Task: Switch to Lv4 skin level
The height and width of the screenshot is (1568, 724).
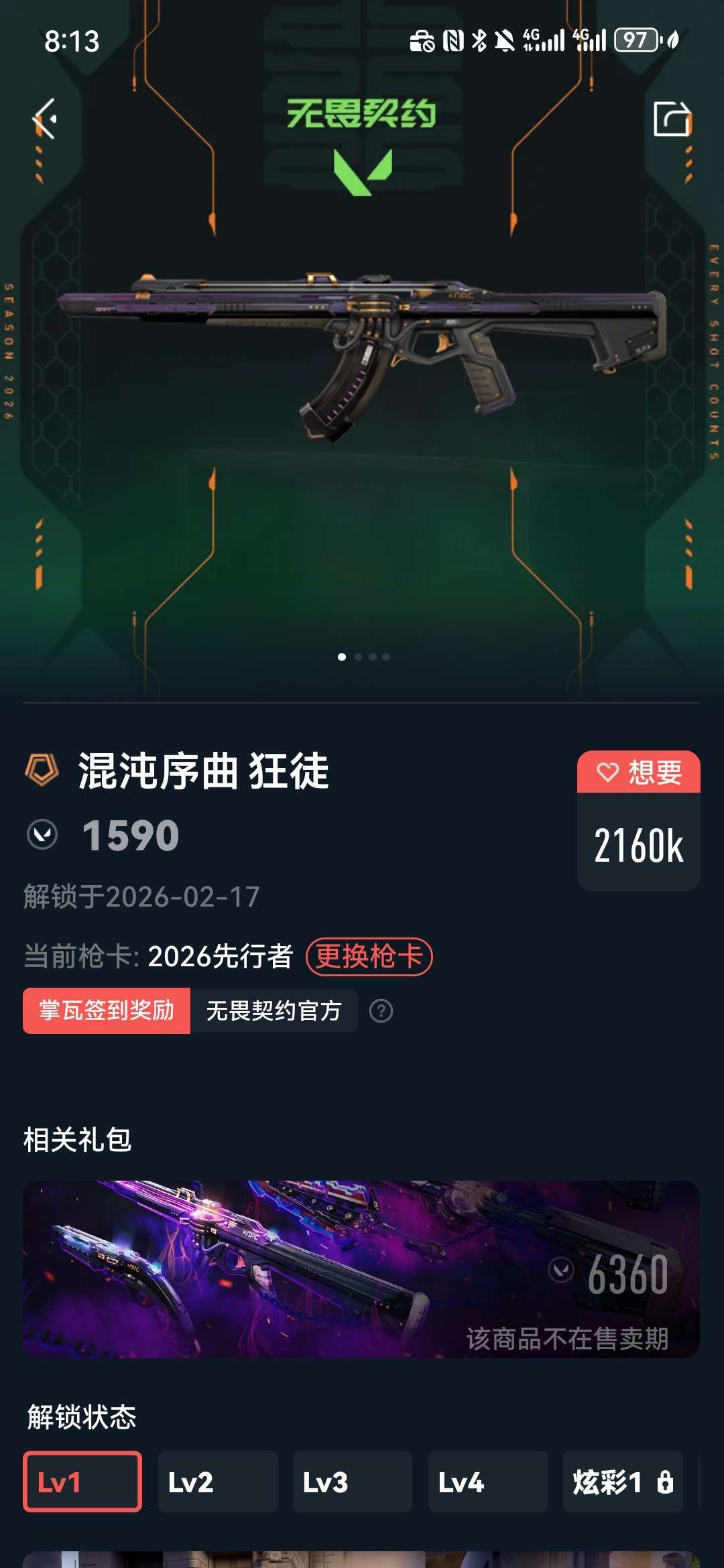Action: (488, 1482)
